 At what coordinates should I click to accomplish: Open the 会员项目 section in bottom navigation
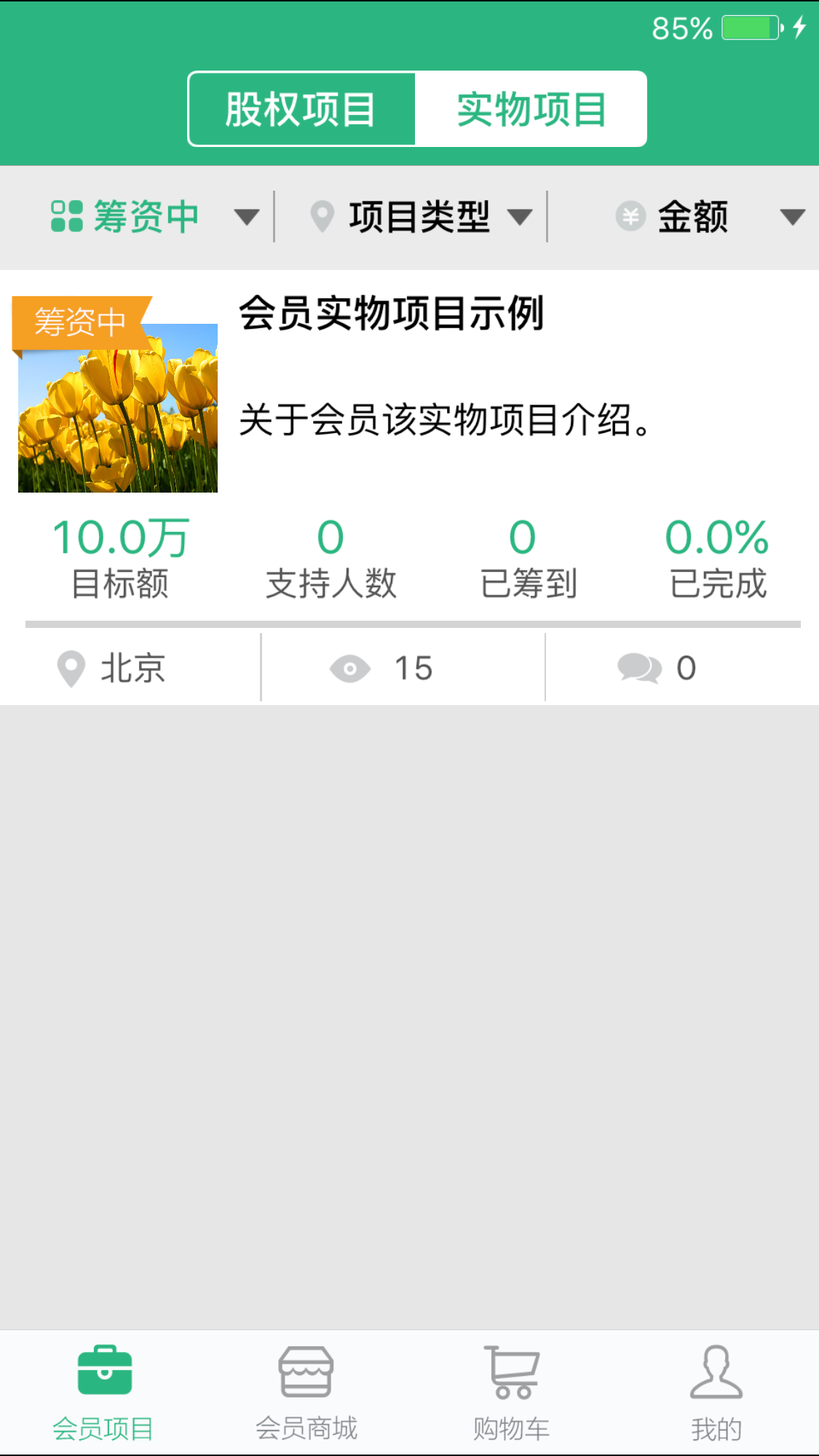click(x=104, y=1390)
